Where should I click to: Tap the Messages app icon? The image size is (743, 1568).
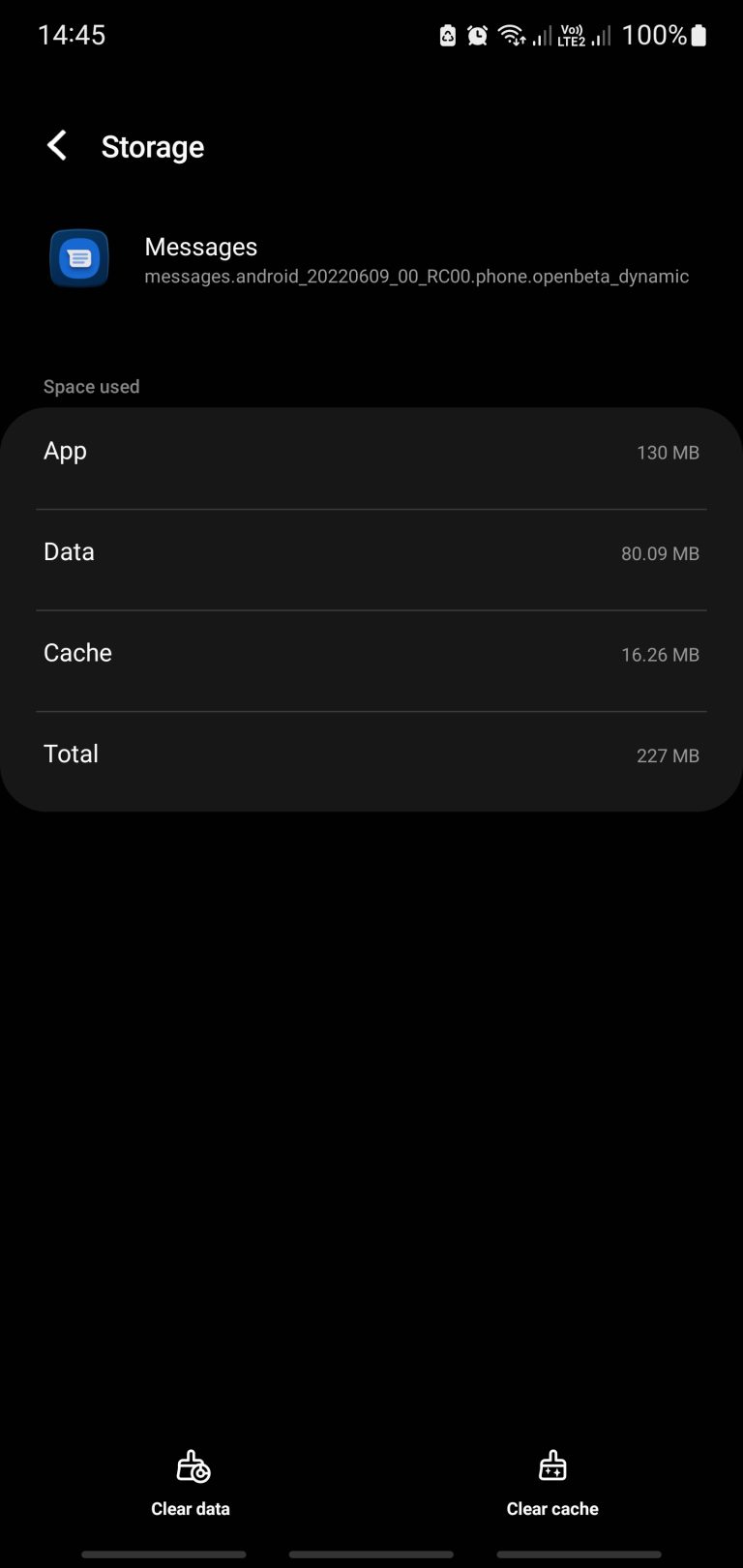[x=78, y=258]
